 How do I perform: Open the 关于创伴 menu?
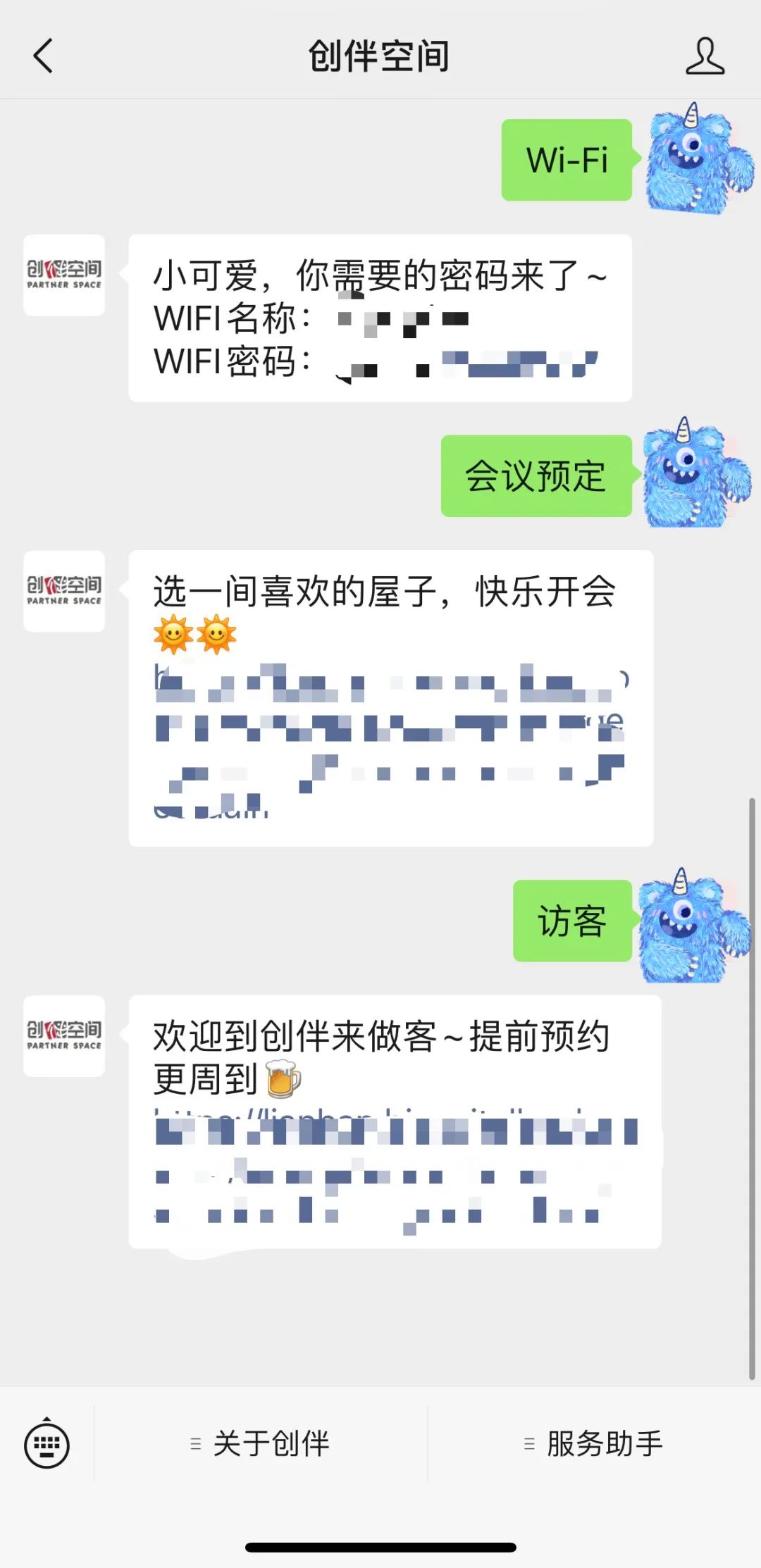pyautogui.click(x=260, y=1445)
